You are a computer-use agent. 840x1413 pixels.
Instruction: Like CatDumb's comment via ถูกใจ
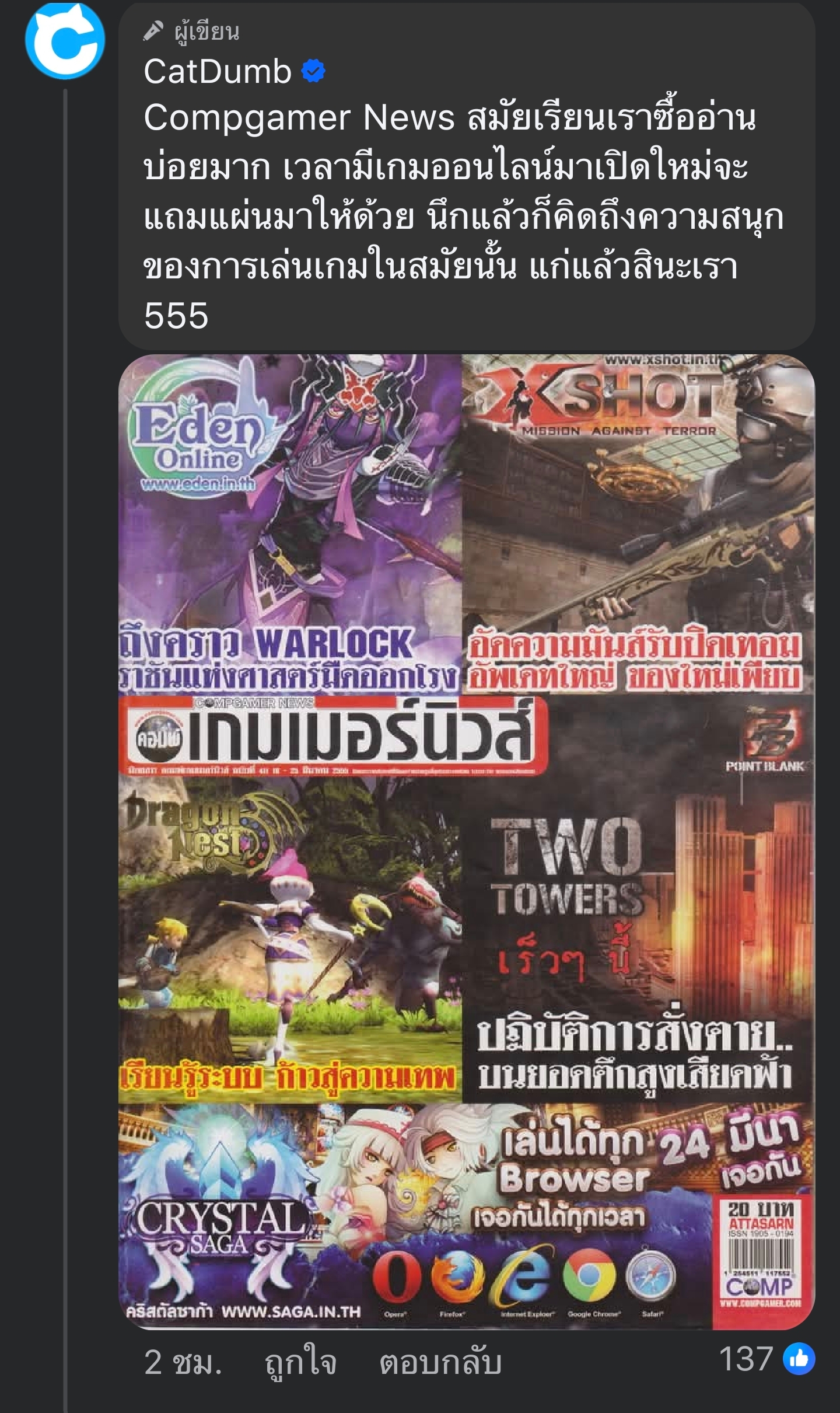tap(300, 1362)
